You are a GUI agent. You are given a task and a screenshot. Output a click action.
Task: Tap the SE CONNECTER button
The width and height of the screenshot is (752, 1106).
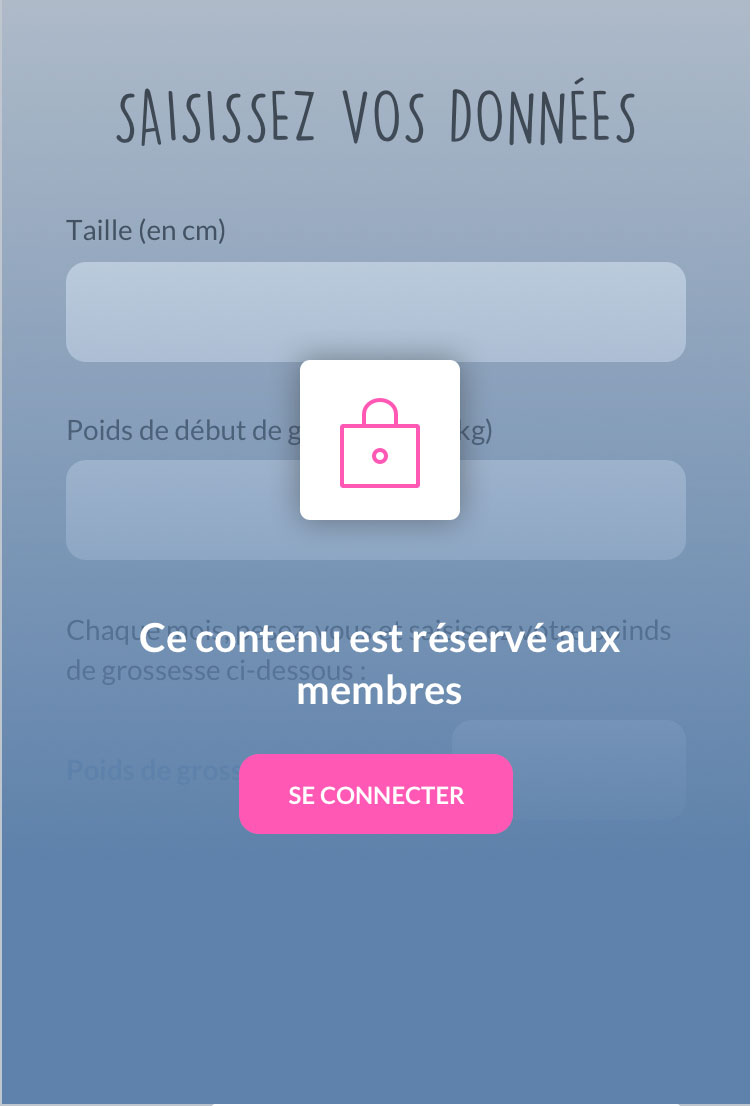click(376, 794)
